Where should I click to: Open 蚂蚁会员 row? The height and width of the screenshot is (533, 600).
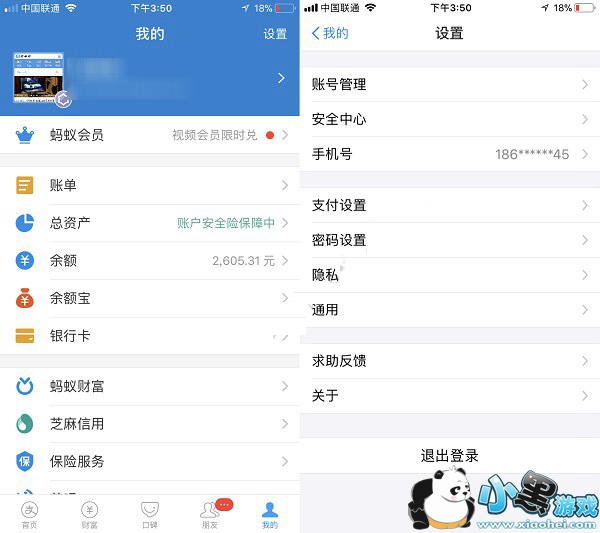(150, 135)
